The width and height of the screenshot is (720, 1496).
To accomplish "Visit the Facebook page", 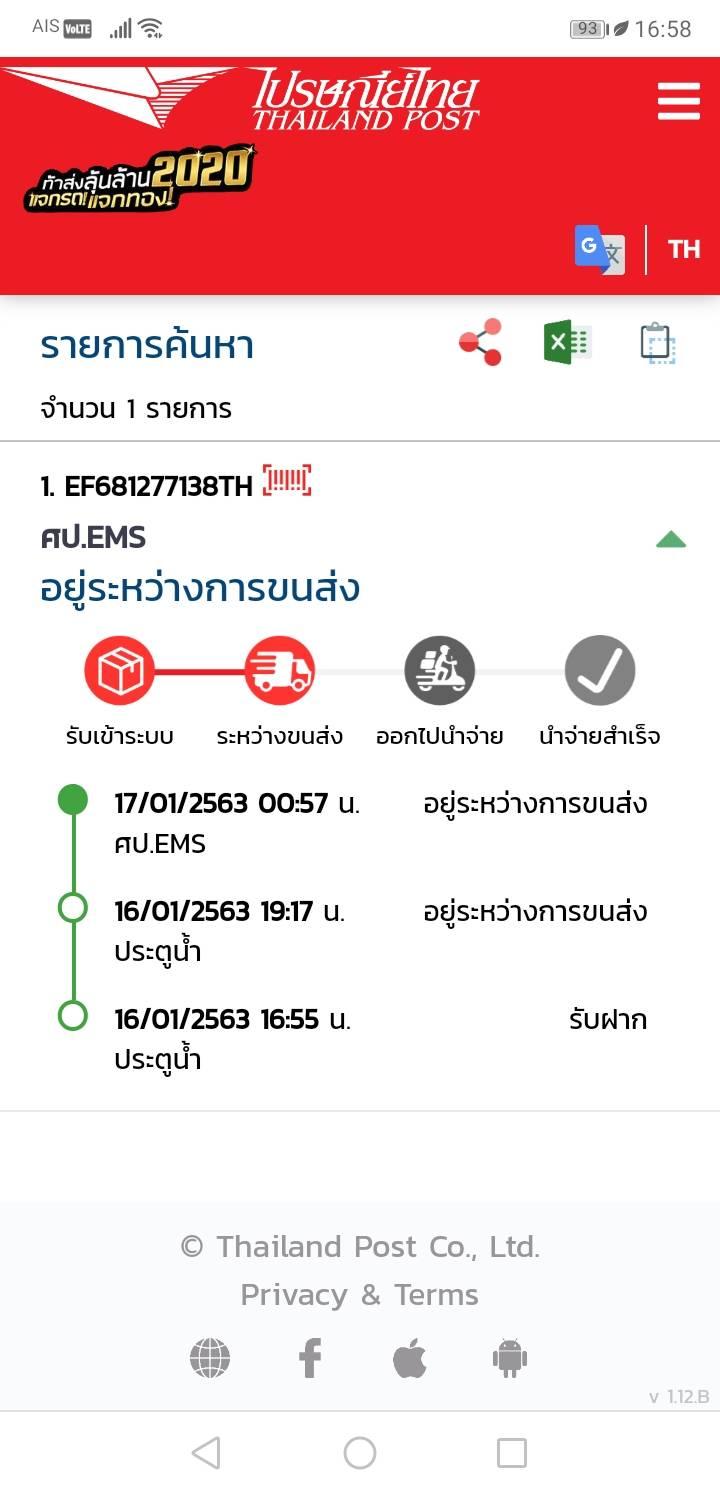I will click(x=310, y=1358).
